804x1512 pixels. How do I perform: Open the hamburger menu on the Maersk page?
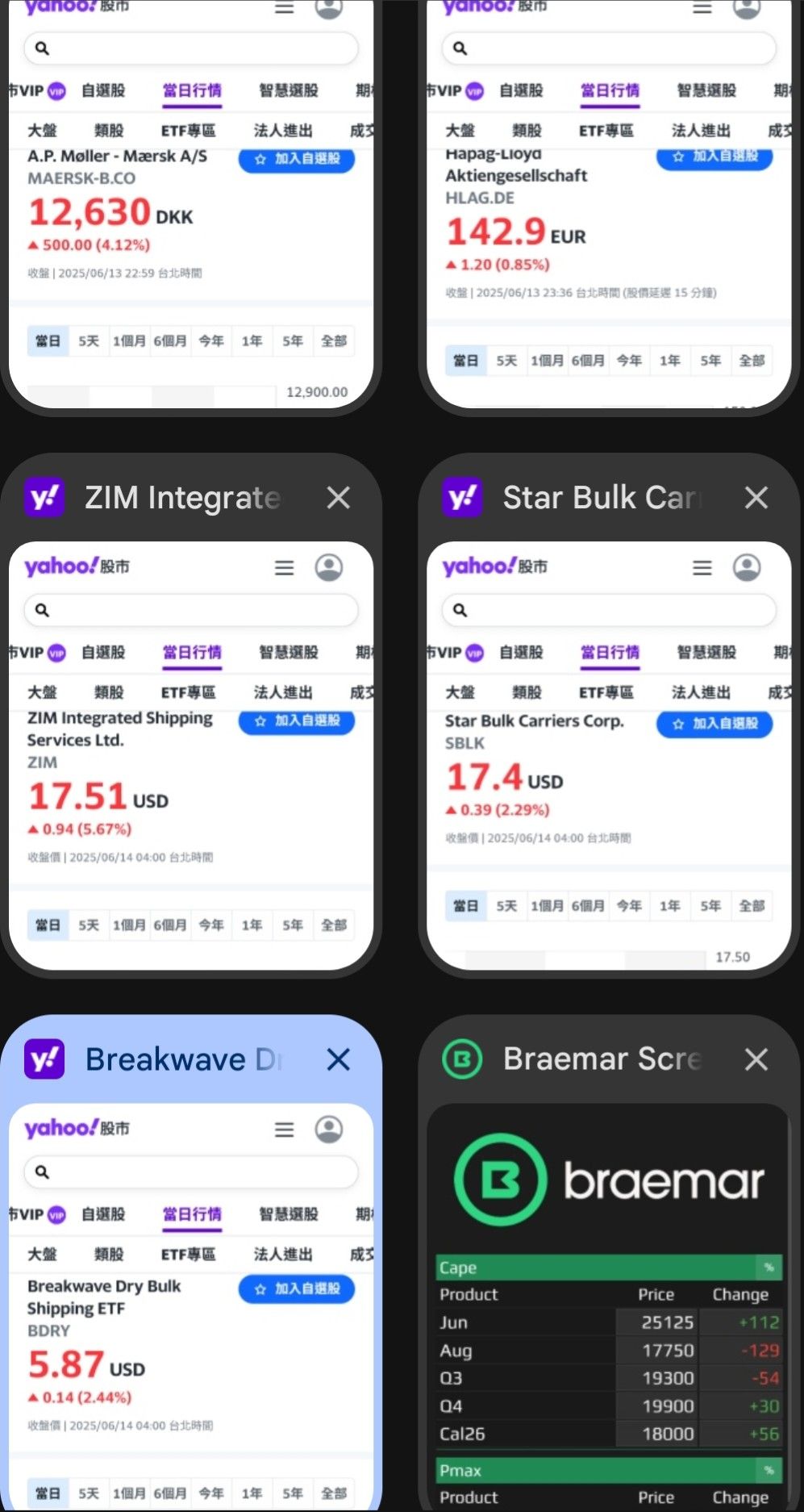(x=284, y=8)
